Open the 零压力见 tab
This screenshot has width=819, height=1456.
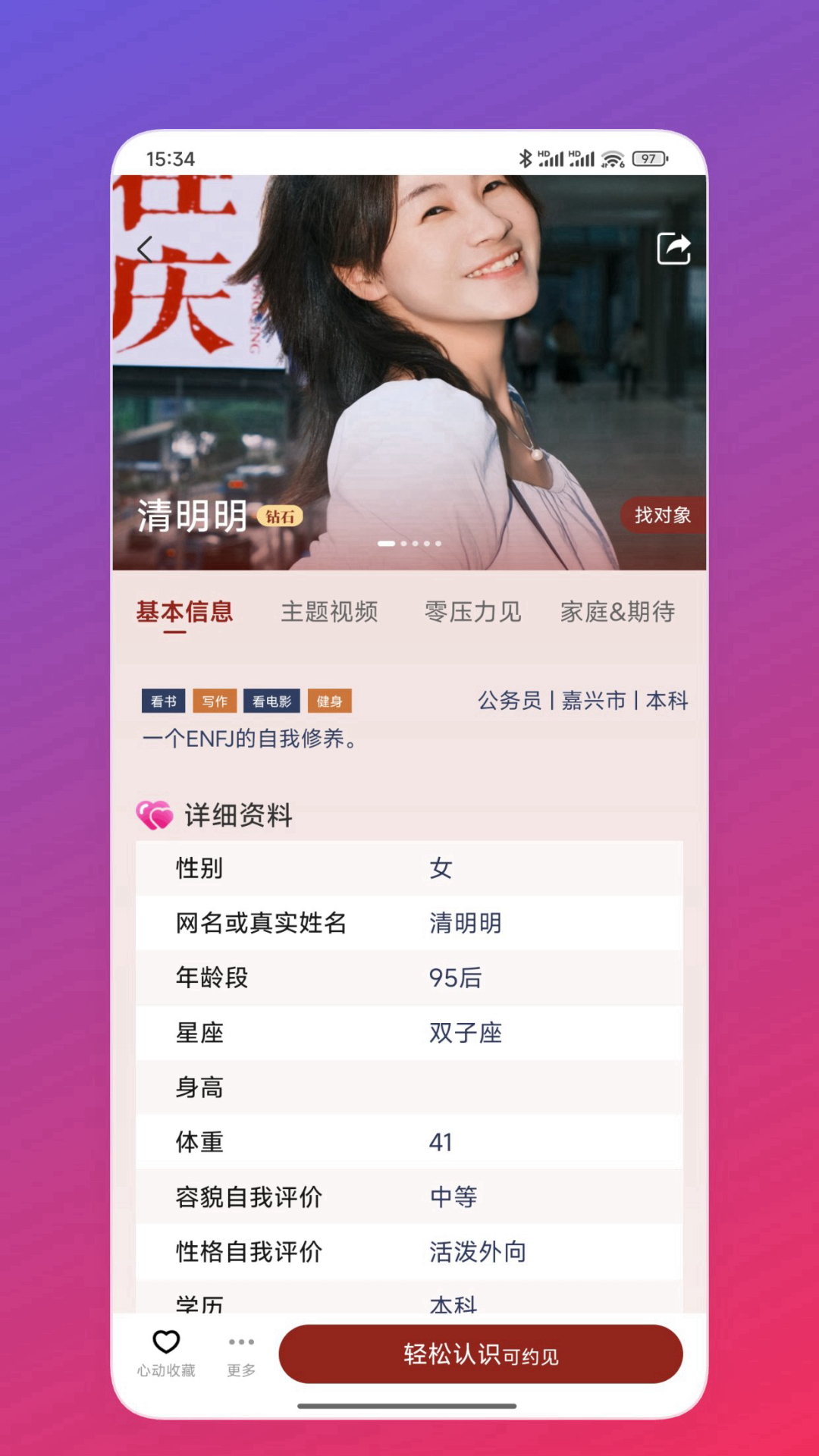(x=473, y=611)
